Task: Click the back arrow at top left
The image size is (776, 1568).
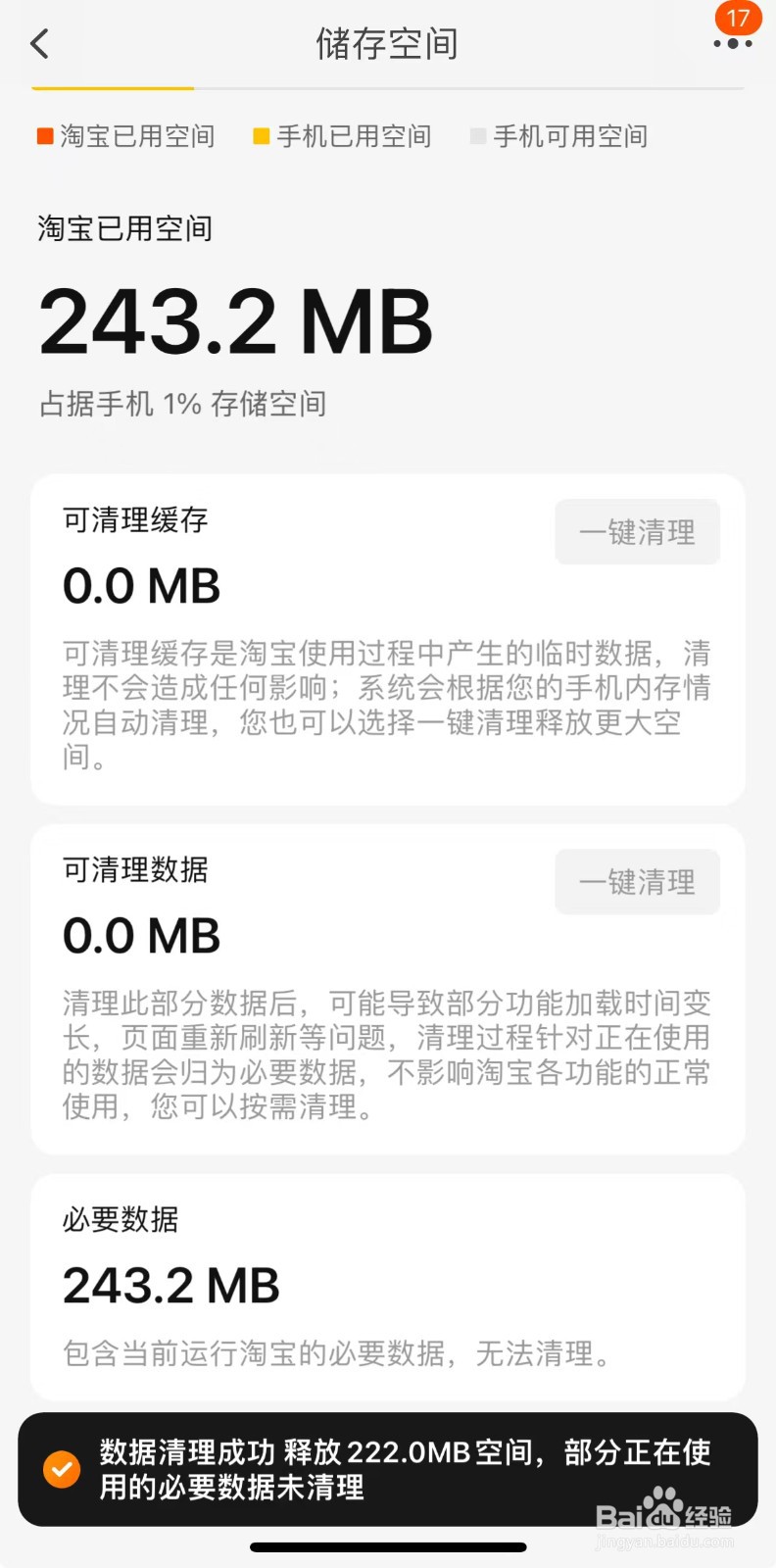Action: (x=39, y=45)
